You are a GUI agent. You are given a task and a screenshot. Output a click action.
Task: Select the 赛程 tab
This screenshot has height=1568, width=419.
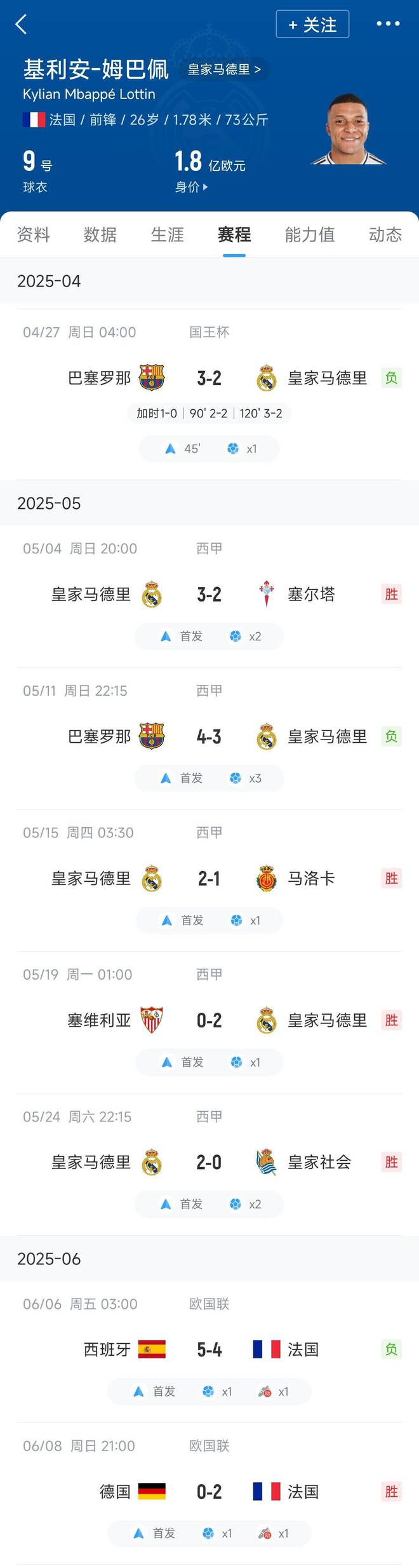tap(234, 234)
